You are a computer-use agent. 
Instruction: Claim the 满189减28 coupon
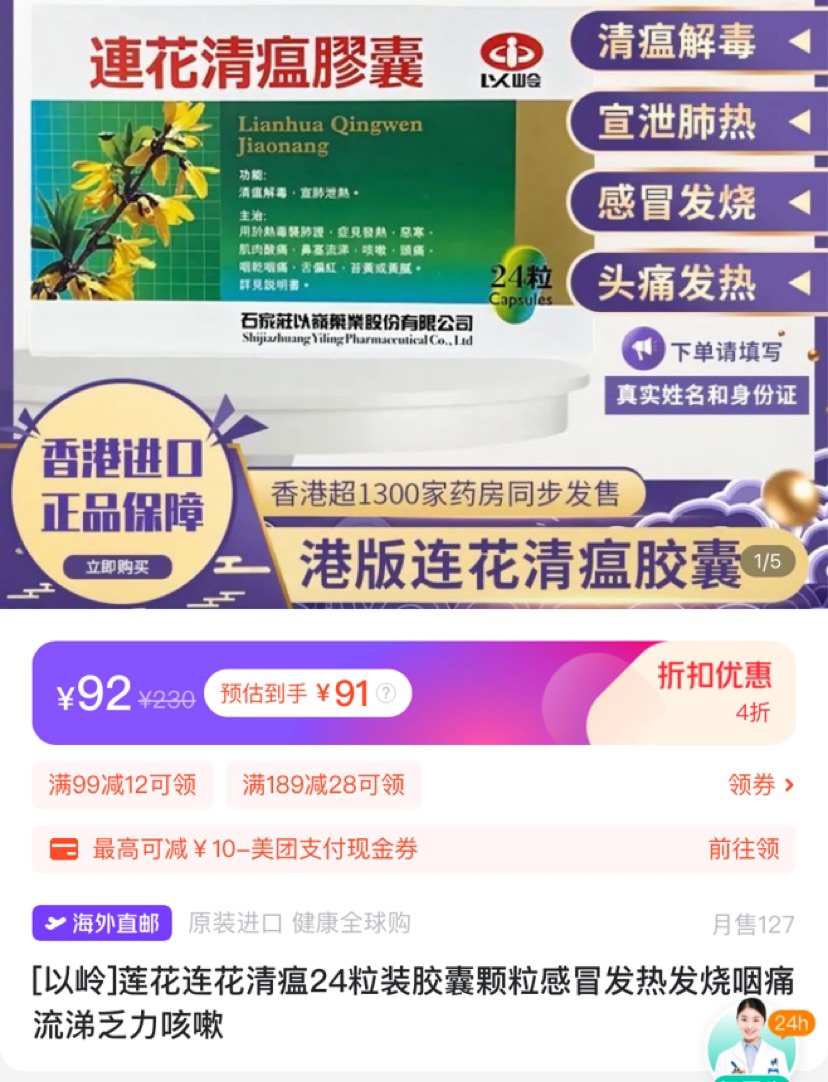pyautogui.click(x=323, y=785)
